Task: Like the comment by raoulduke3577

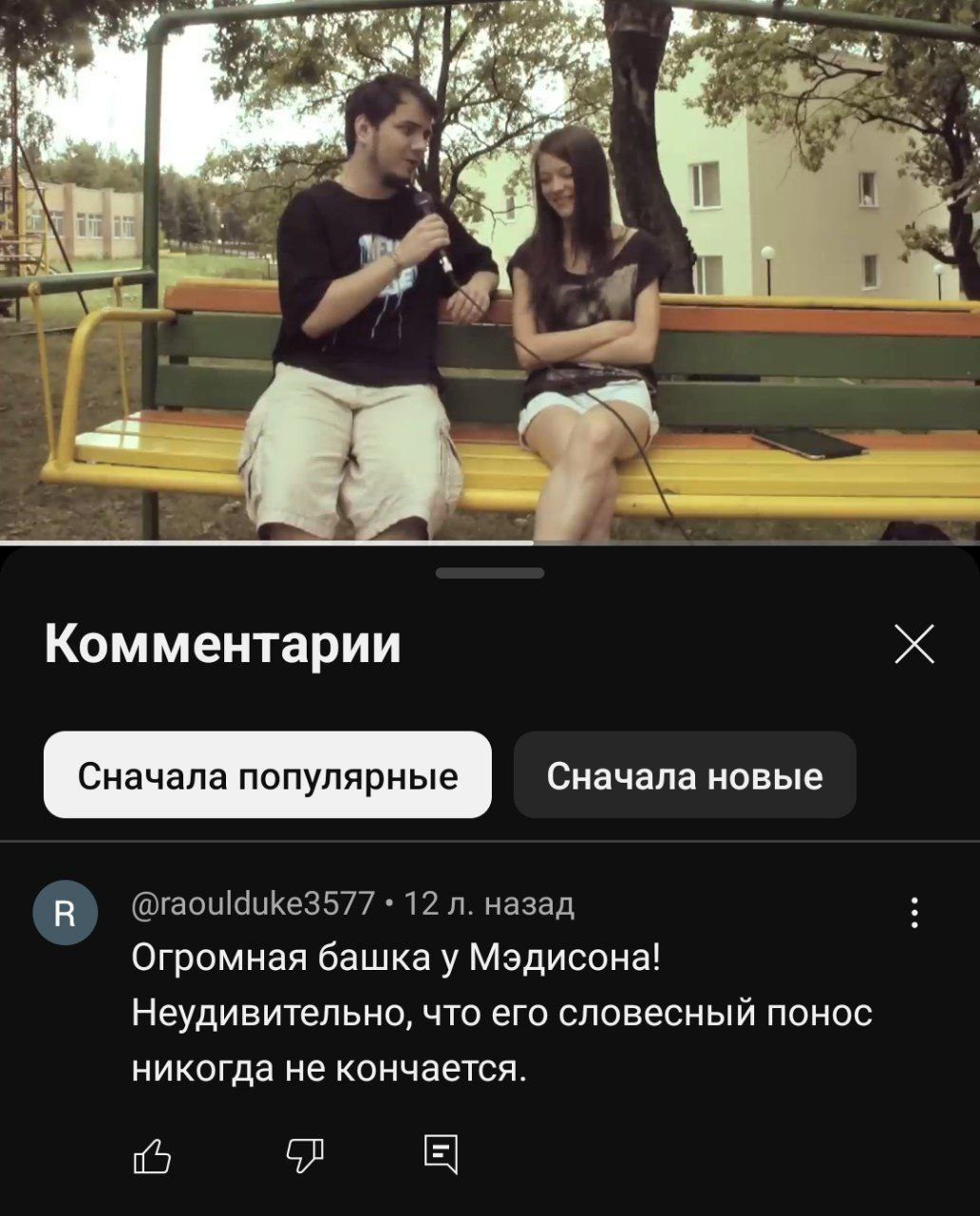Action: pyautogui.click(x=153, y=1155)
